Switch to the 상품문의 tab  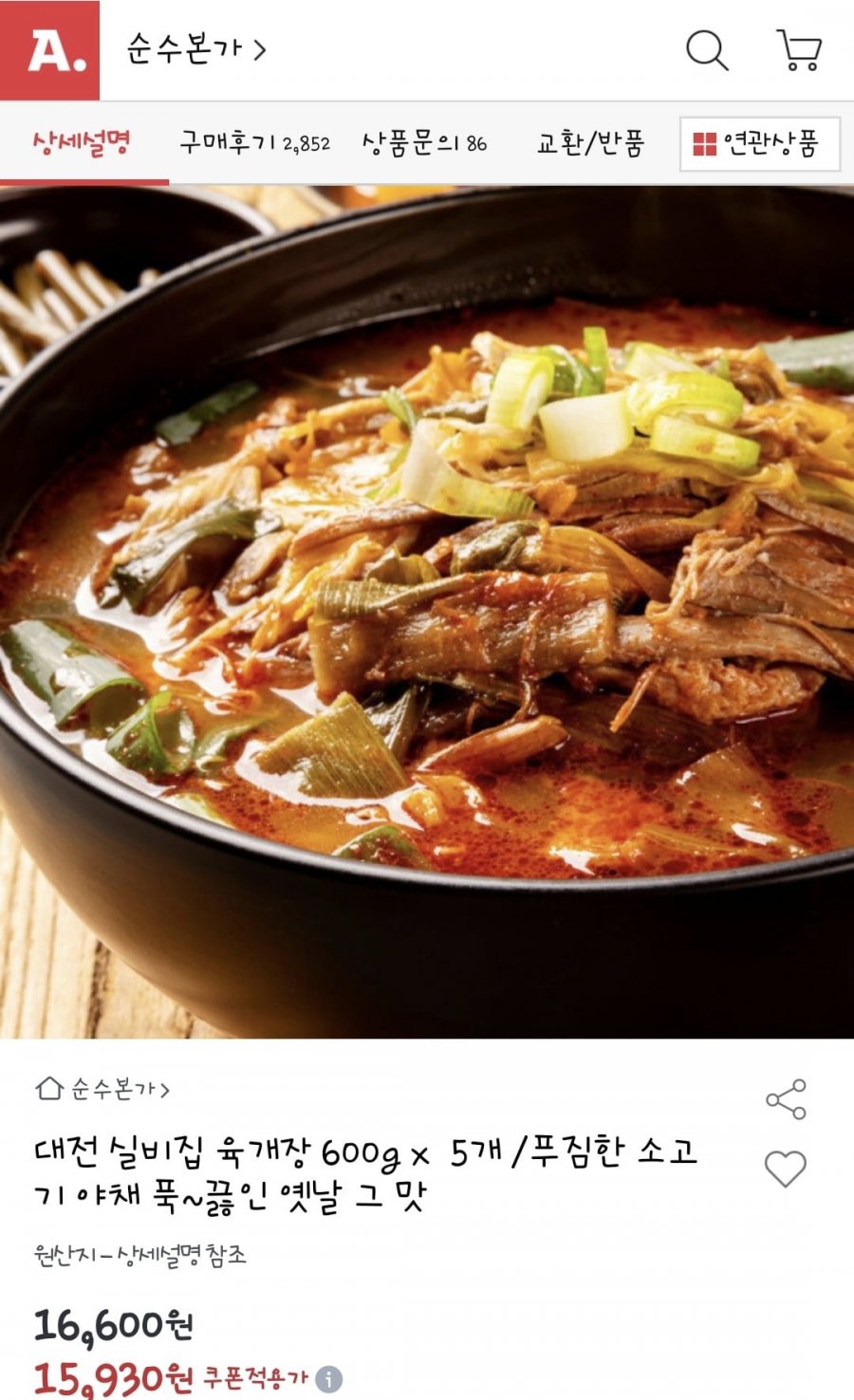point(424,144)
